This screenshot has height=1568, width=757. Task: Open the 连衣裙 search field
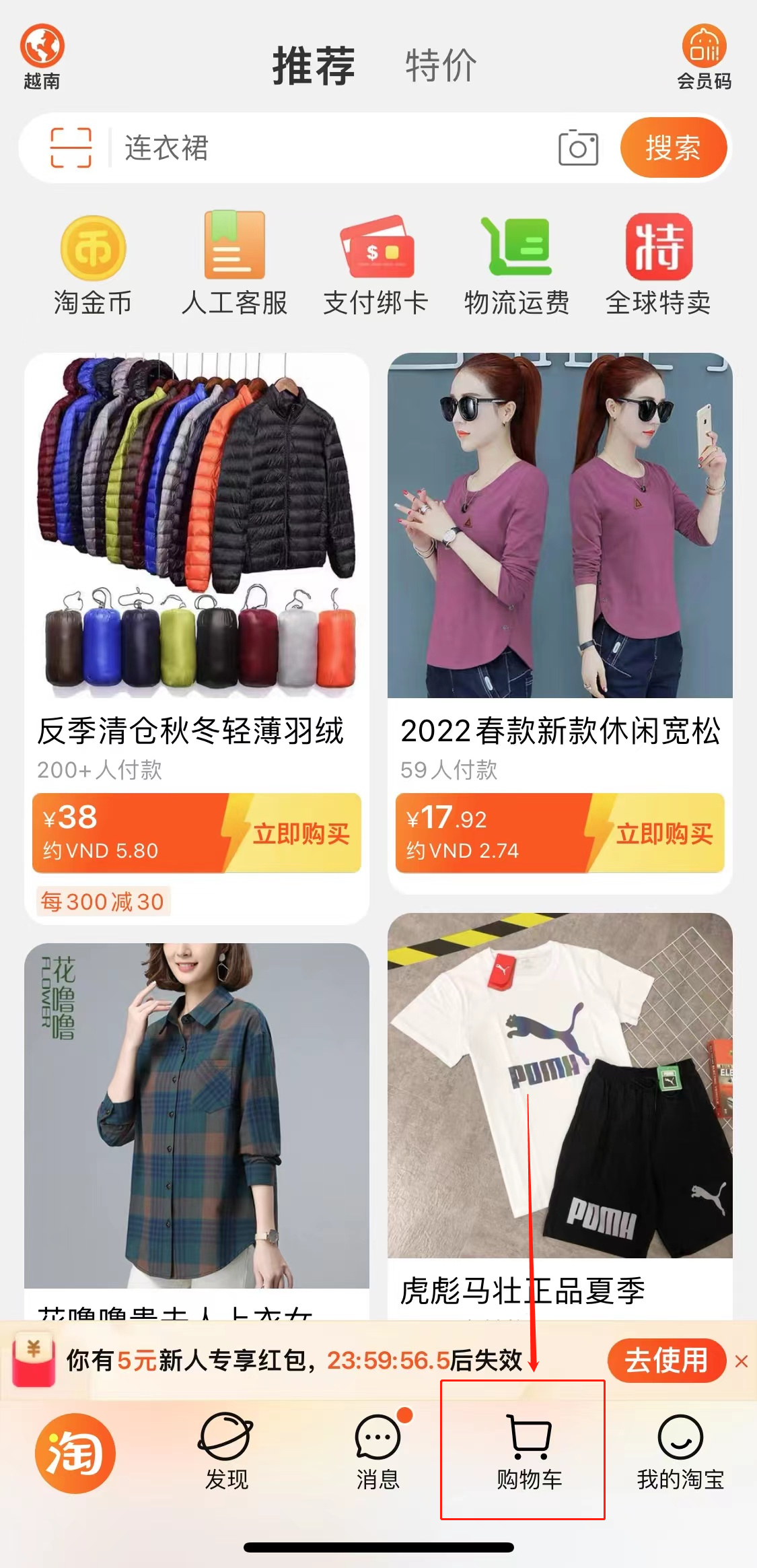pos(323,148)
